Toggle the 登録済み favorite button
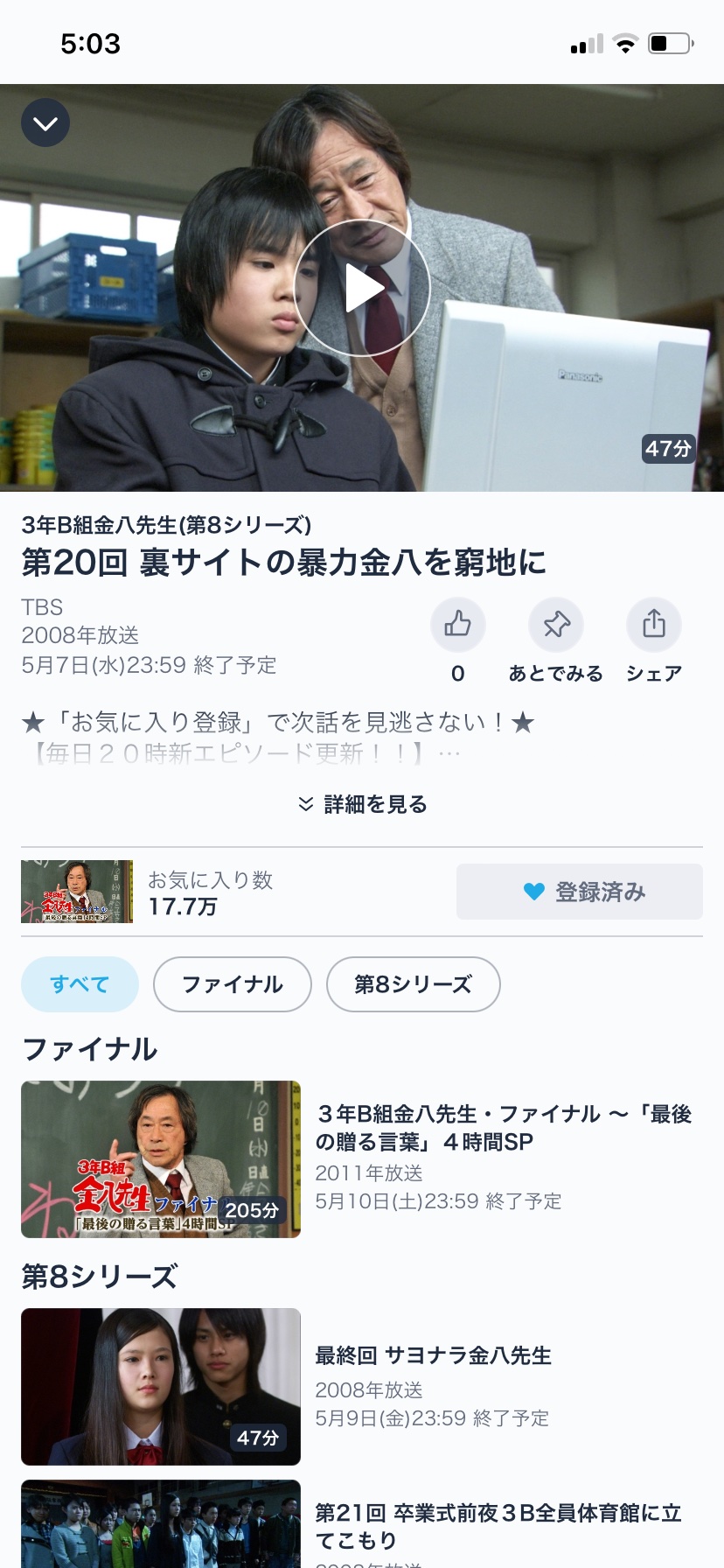 point(579,892)
